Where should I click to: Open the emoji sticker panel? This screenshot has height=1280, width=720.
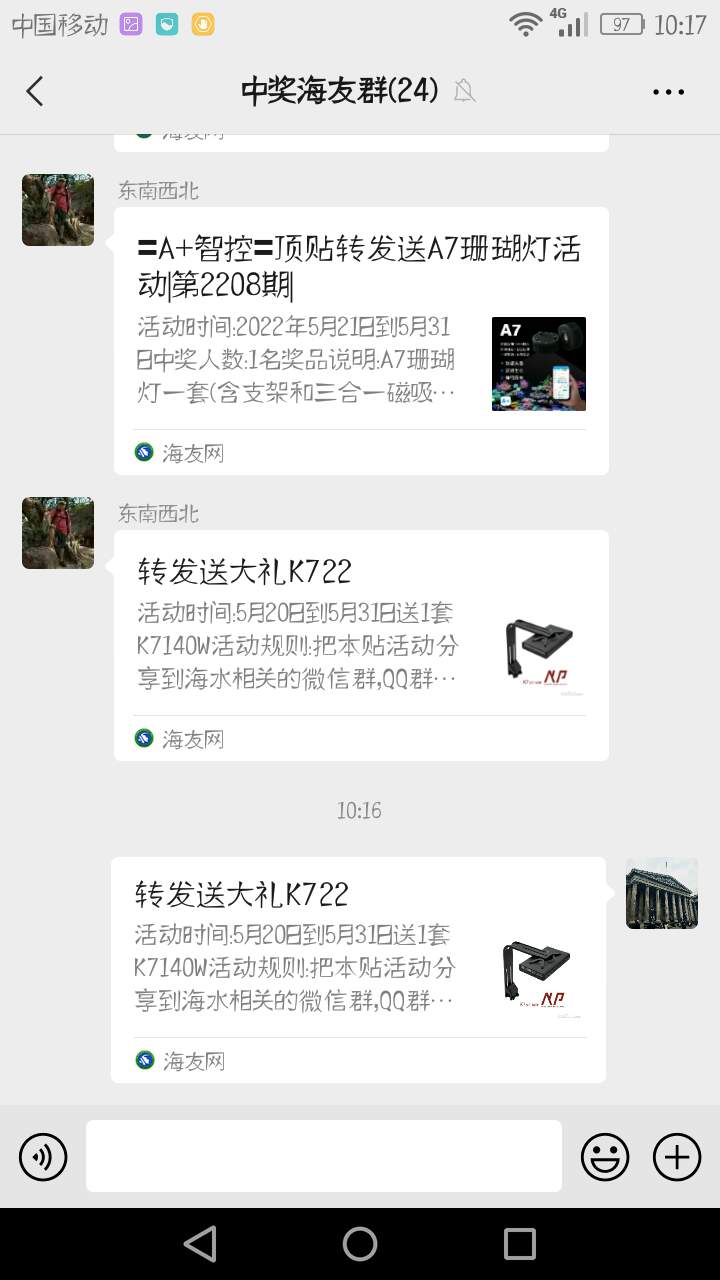605,1157
